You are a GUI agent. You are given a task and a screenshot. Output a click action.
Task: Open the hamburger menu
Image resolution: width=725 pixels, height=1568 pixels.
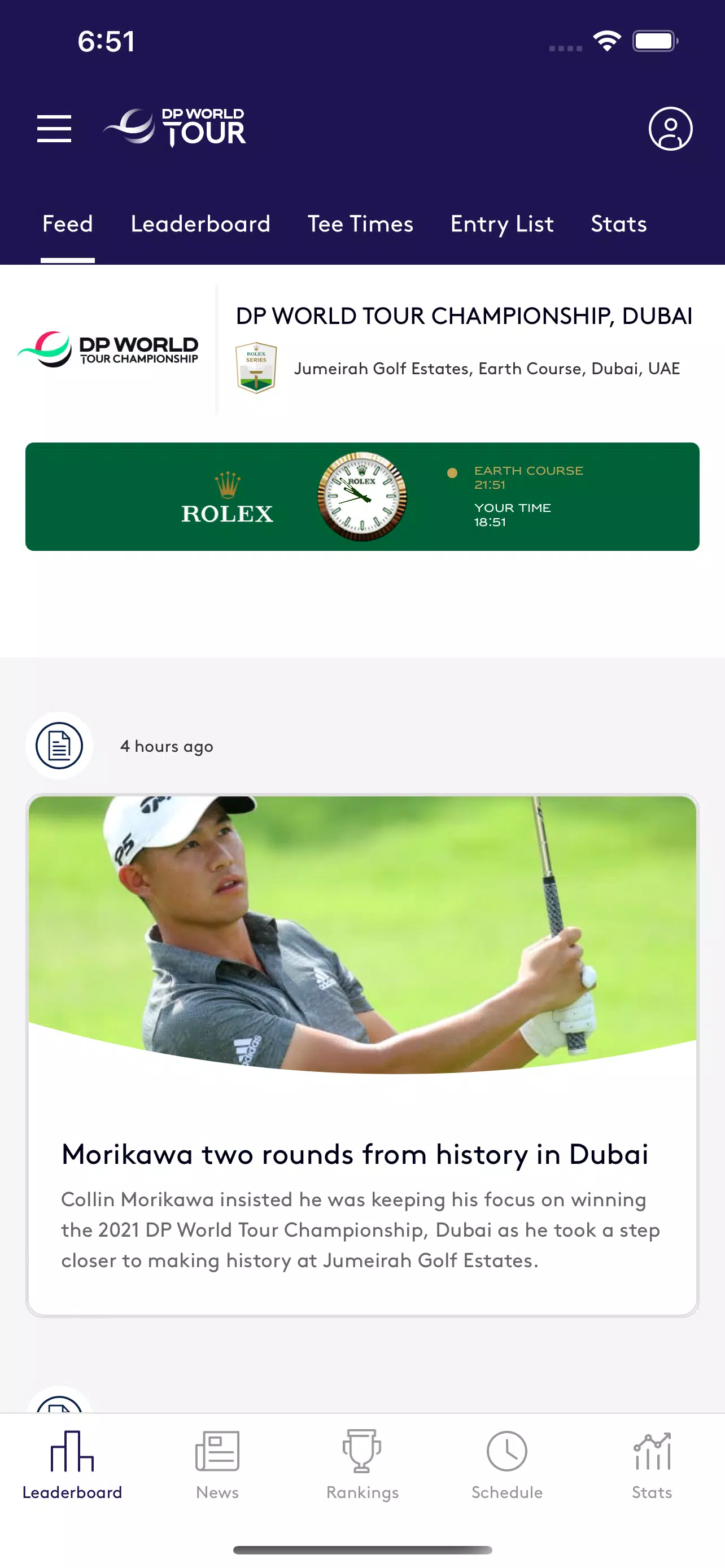click(54, 129)
